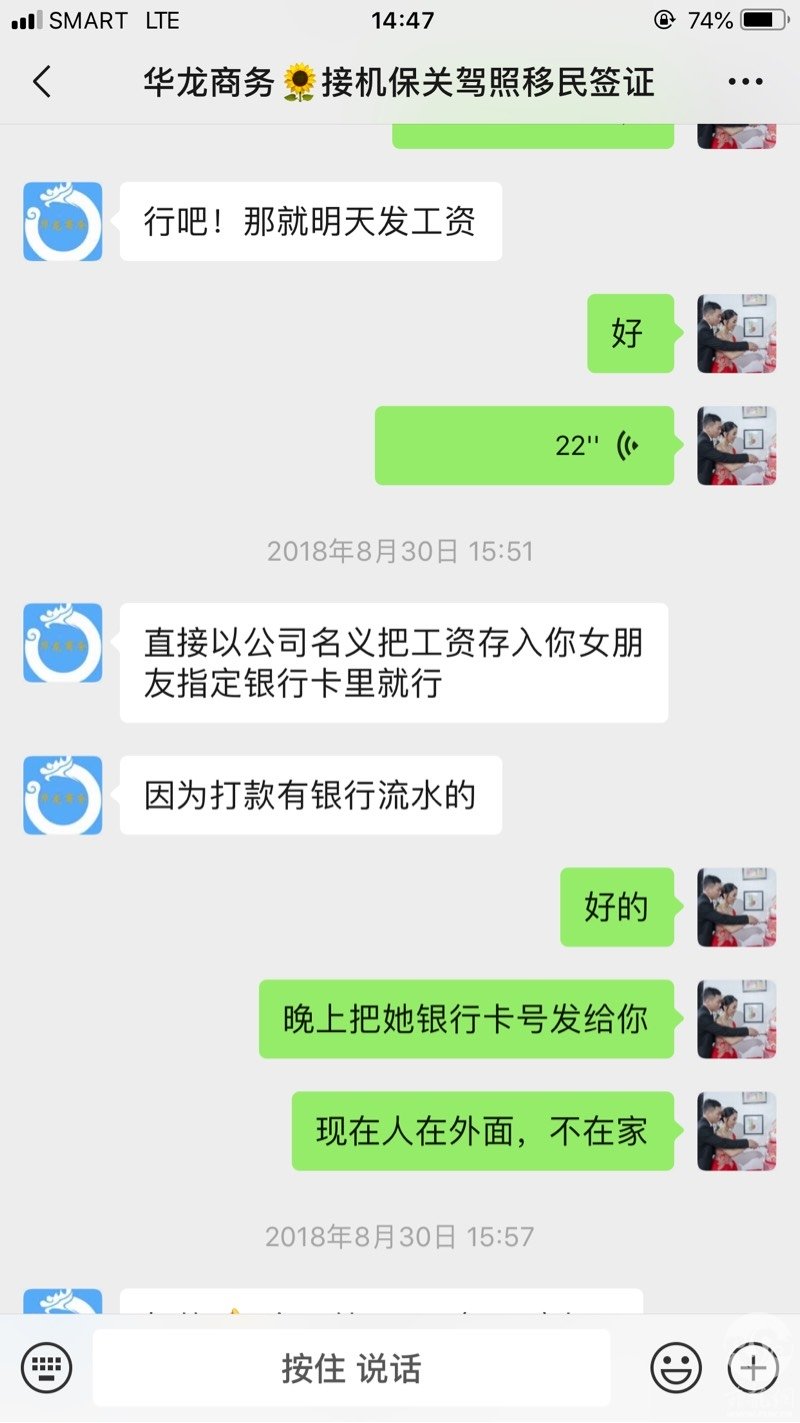Image resolution: width=800 pixels, height=1423 pixels.
Task: Open contact avatar beside 行吧！那就明天发工资
Action: click(63, 221)
